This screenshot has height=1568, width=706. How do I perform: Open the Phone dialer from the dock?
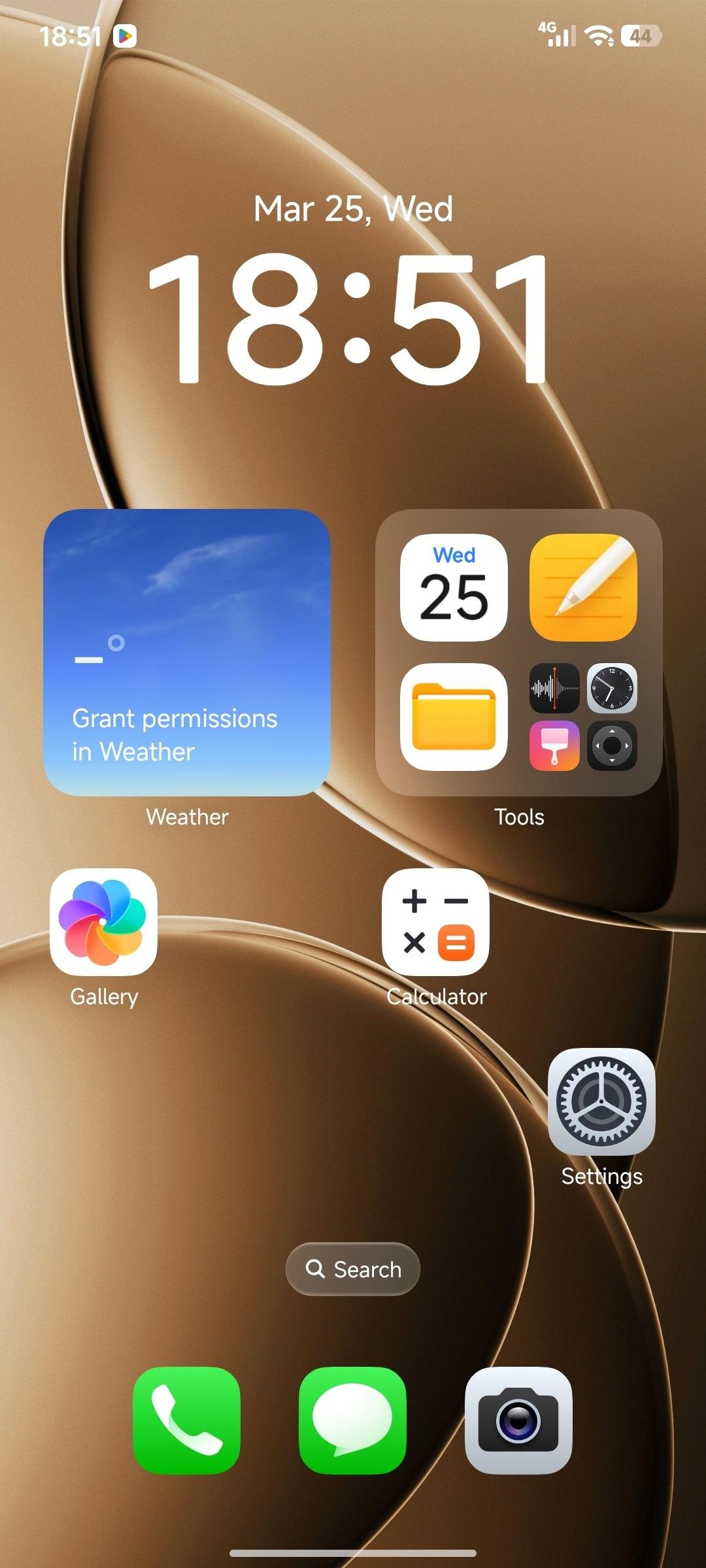[x=187, y=1420]
